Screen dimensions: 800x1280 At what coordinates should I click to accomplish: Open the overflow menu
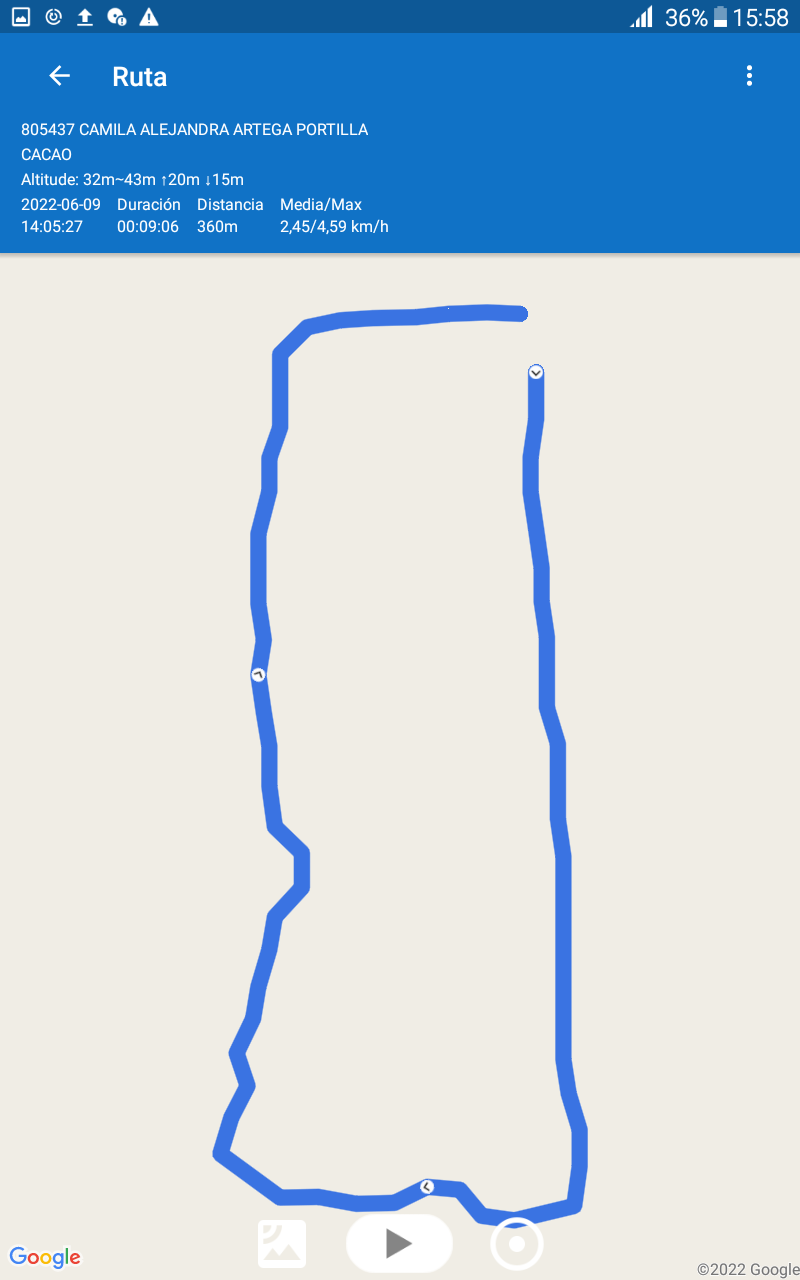tap(749, 76)
